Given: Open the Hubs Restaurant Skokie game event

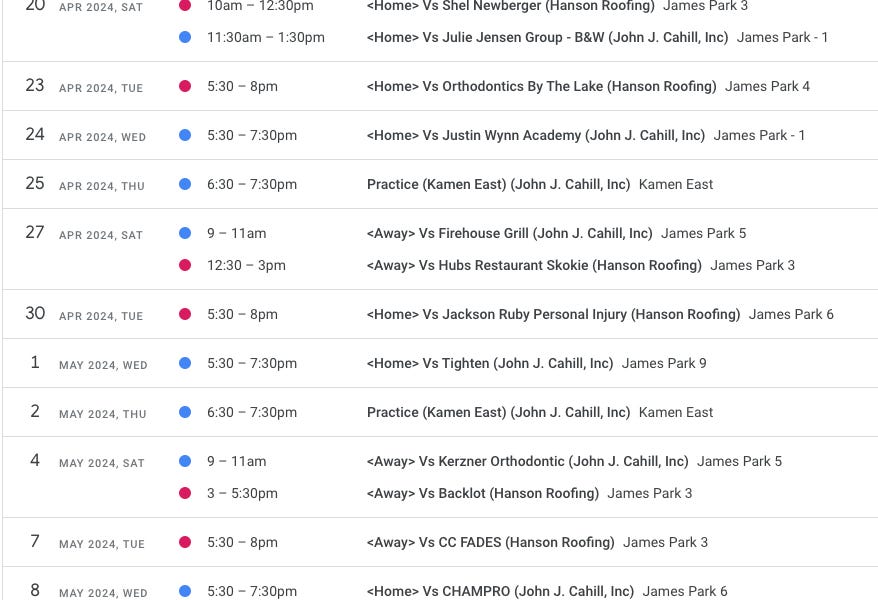Looking at the screenshot, I should click(x=534, y=265).
